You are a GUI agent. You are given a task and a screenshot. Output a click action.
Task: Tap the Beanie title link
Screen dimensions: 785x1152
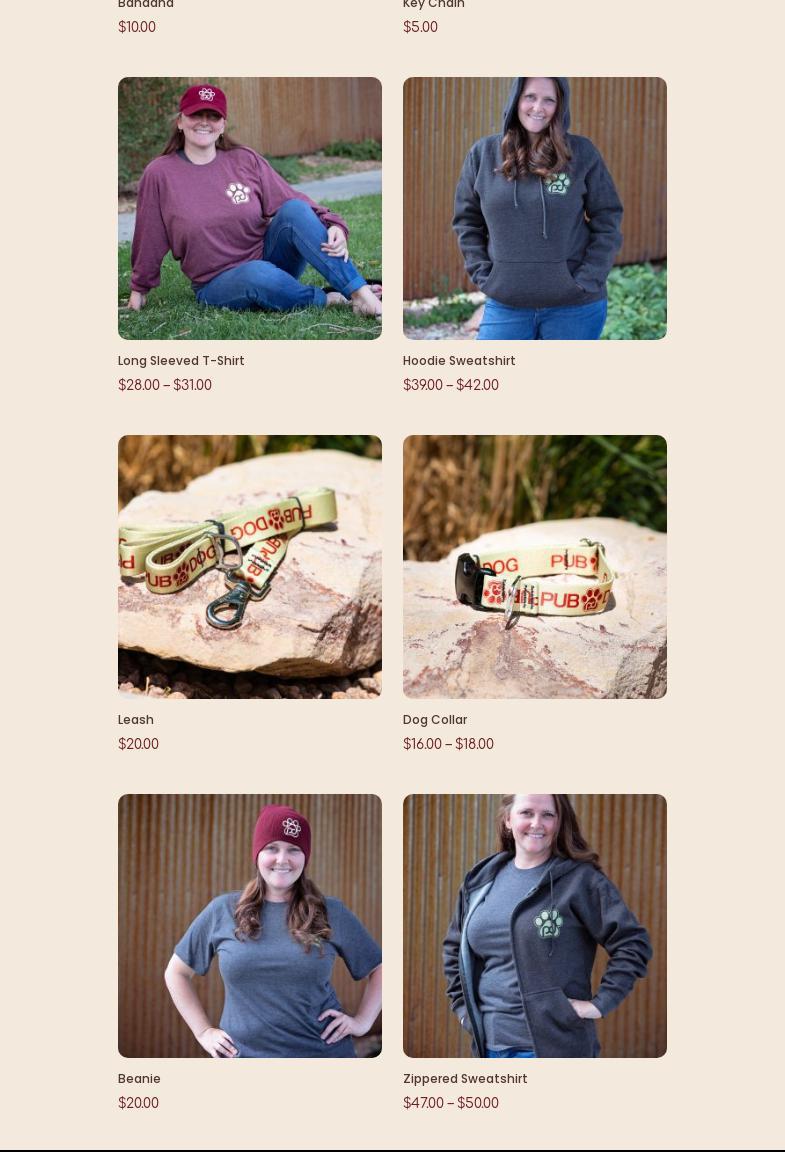pyautogui.click(x=139, y=1079)
